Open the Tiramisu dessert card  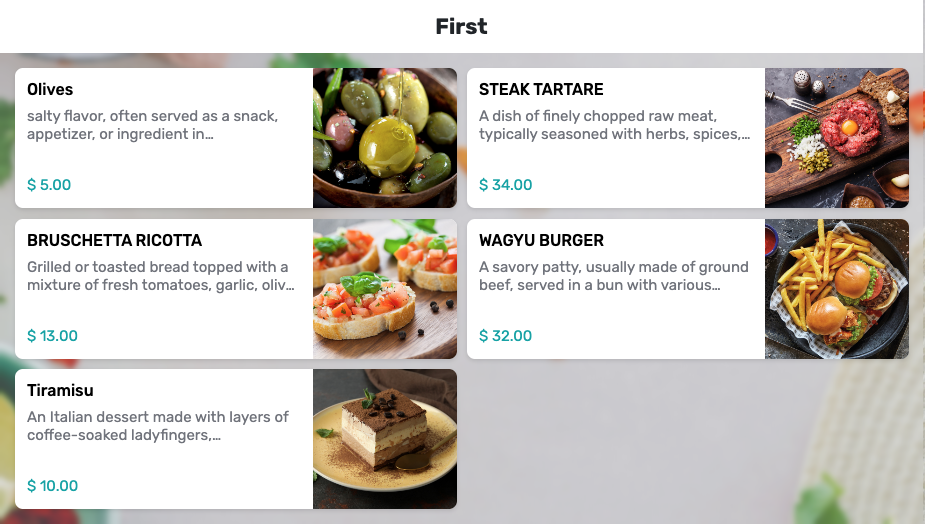[x=235, y=439]
